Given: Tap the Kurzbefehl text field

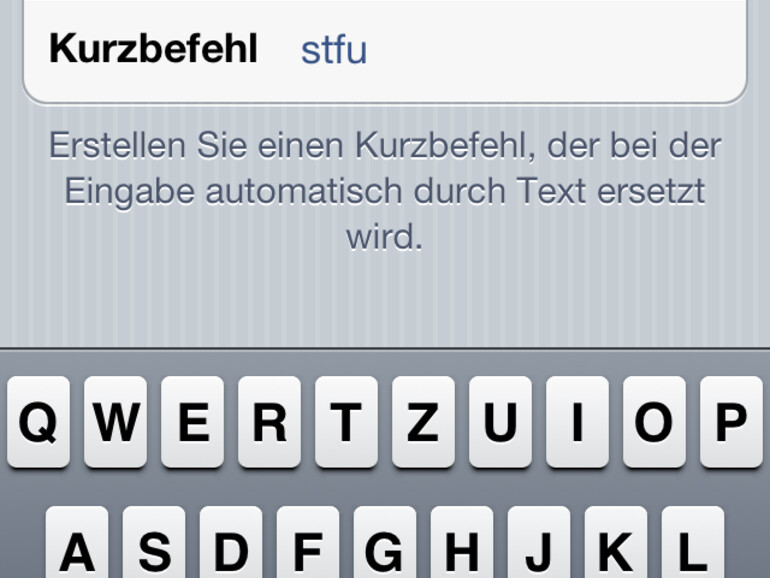Looking at the screenshot, I should (x=500, y=49).
